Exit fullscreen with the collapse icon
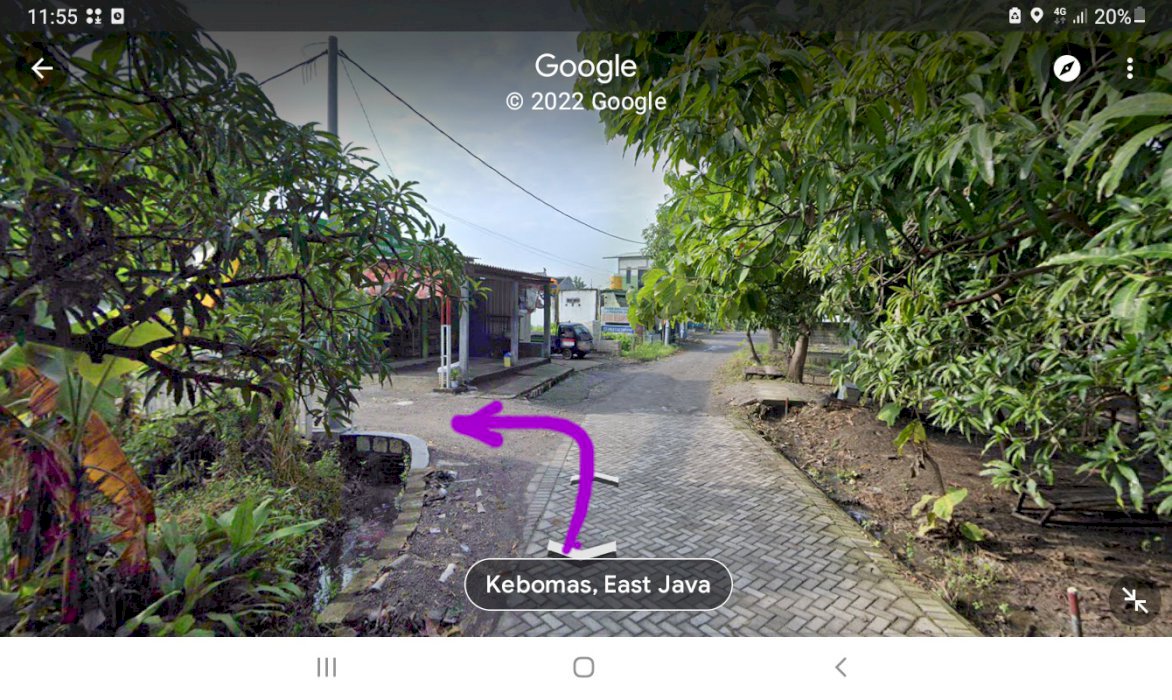Screen dimensions: 1172x700 pyautogui.click(x=1135, y=600)
